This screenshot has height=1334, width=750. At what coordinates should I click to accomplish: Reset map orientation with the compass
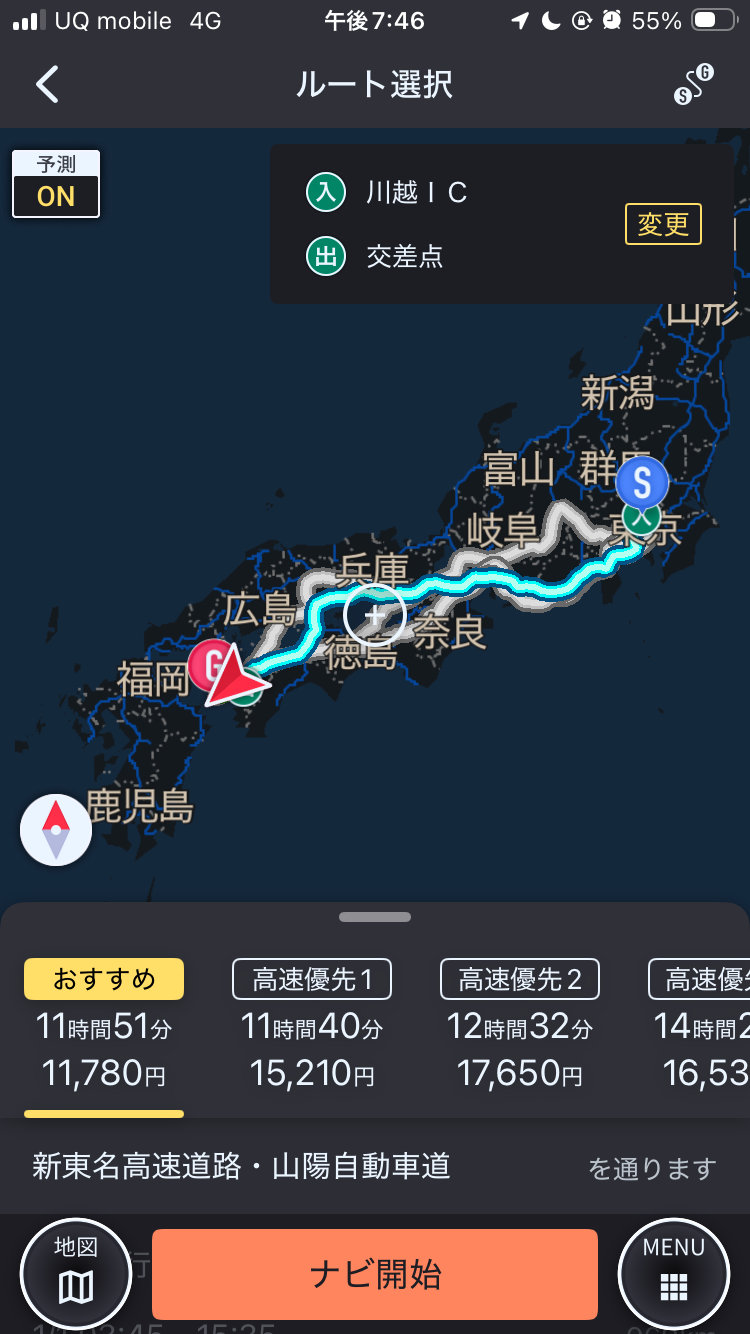tap(56, 829)
